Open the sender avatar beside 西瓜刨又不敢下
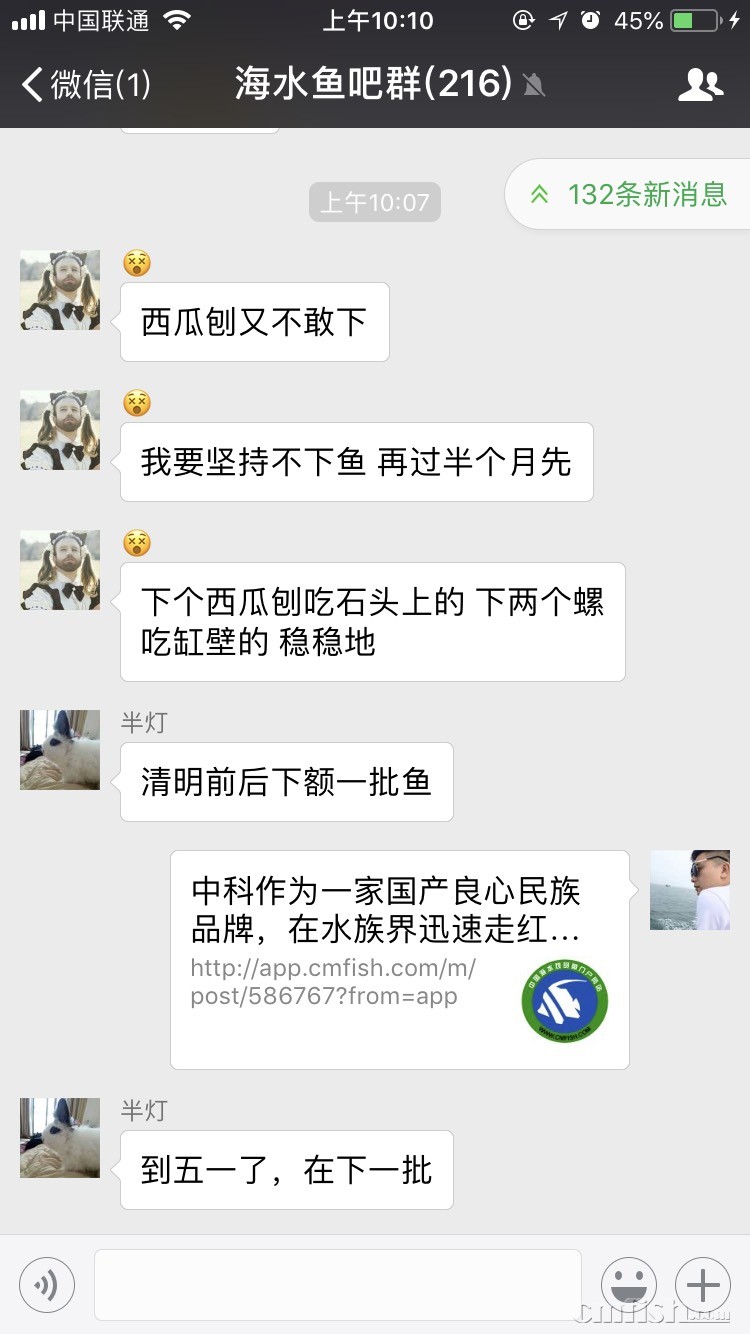 [60, 290]
